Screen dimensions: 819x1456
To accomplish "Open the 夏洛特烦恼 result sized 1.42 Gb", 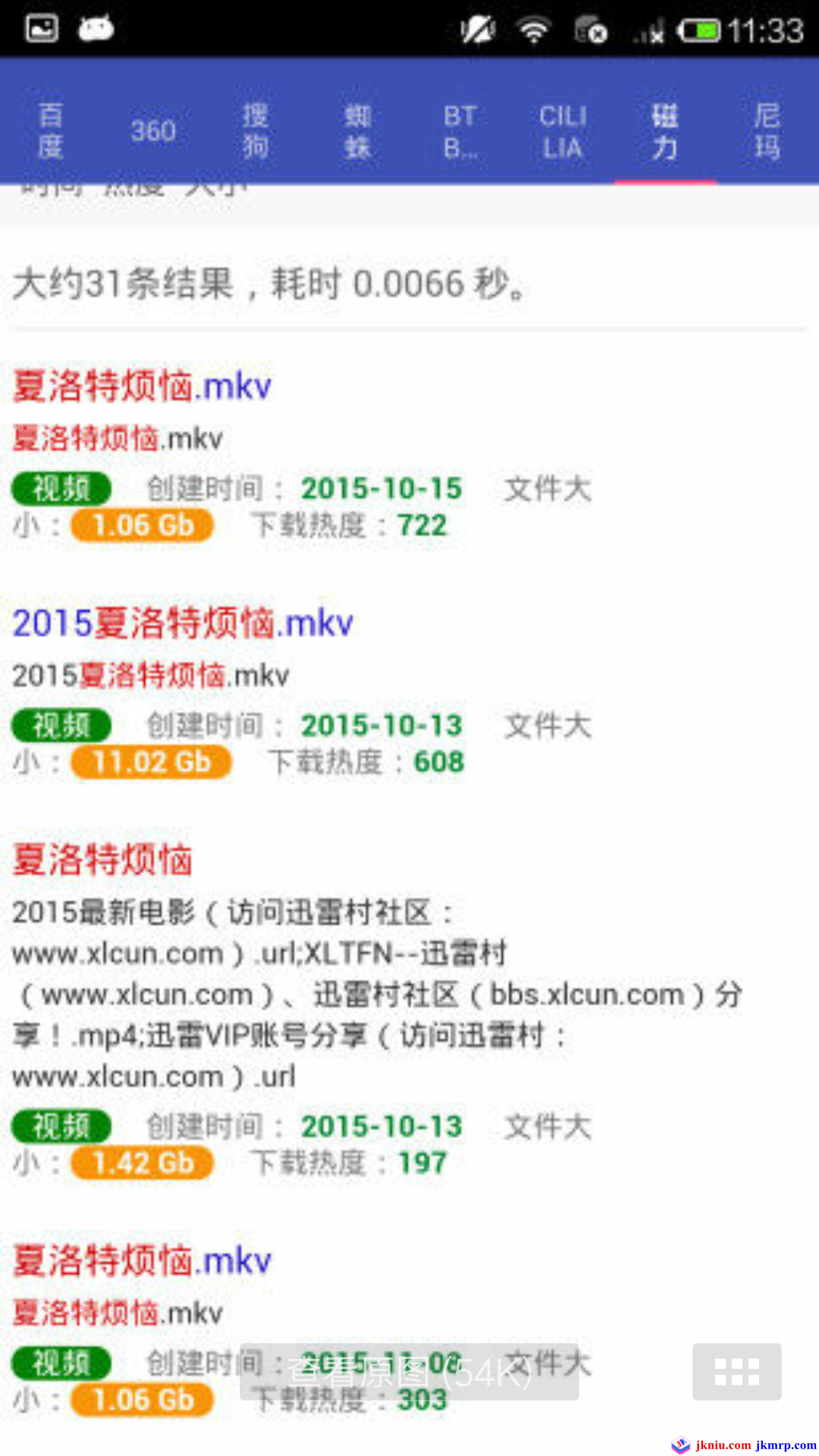I will click(x=103, y=861).
